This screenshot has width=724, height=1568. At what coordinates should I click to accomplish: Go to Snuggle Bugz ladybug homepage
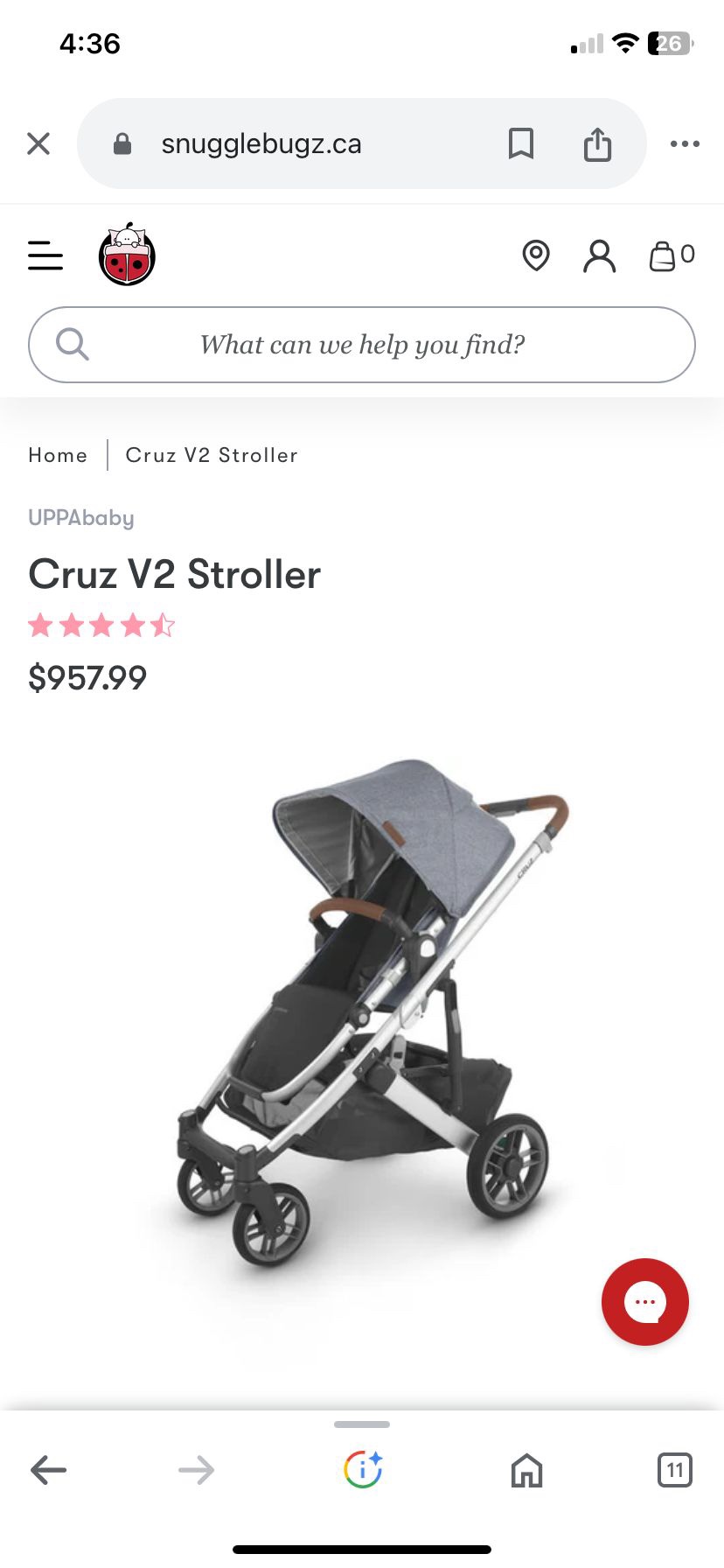tap(127, 255)
